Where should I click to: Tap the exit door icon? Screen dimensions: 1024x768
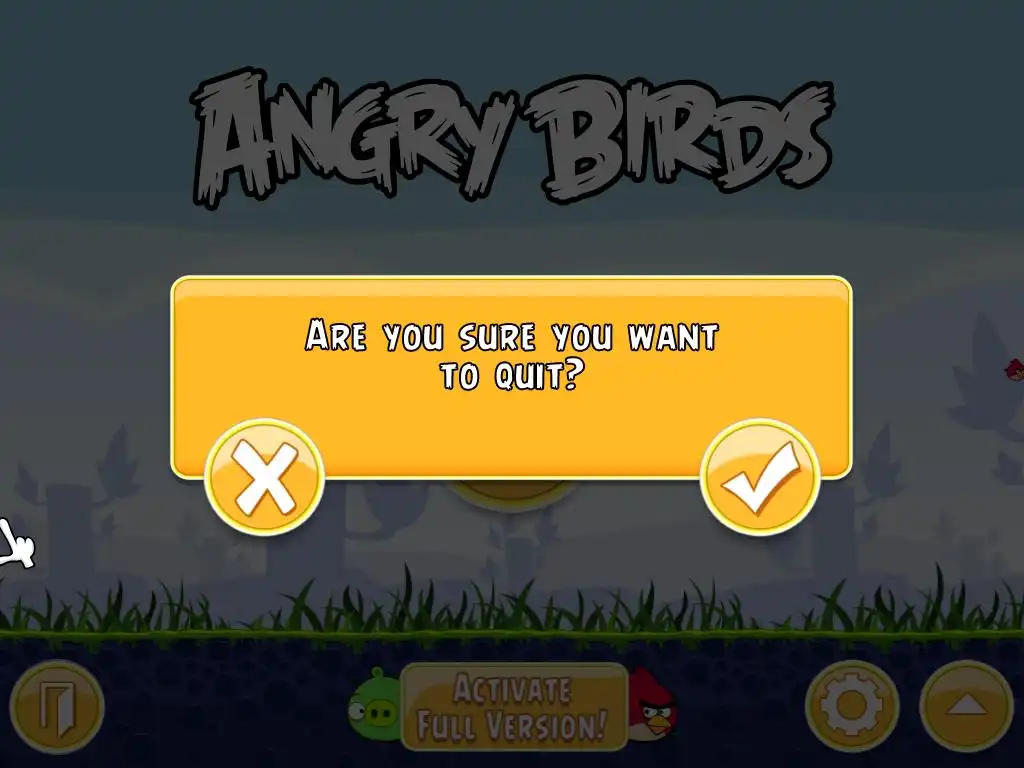click(x=57, y=707)
